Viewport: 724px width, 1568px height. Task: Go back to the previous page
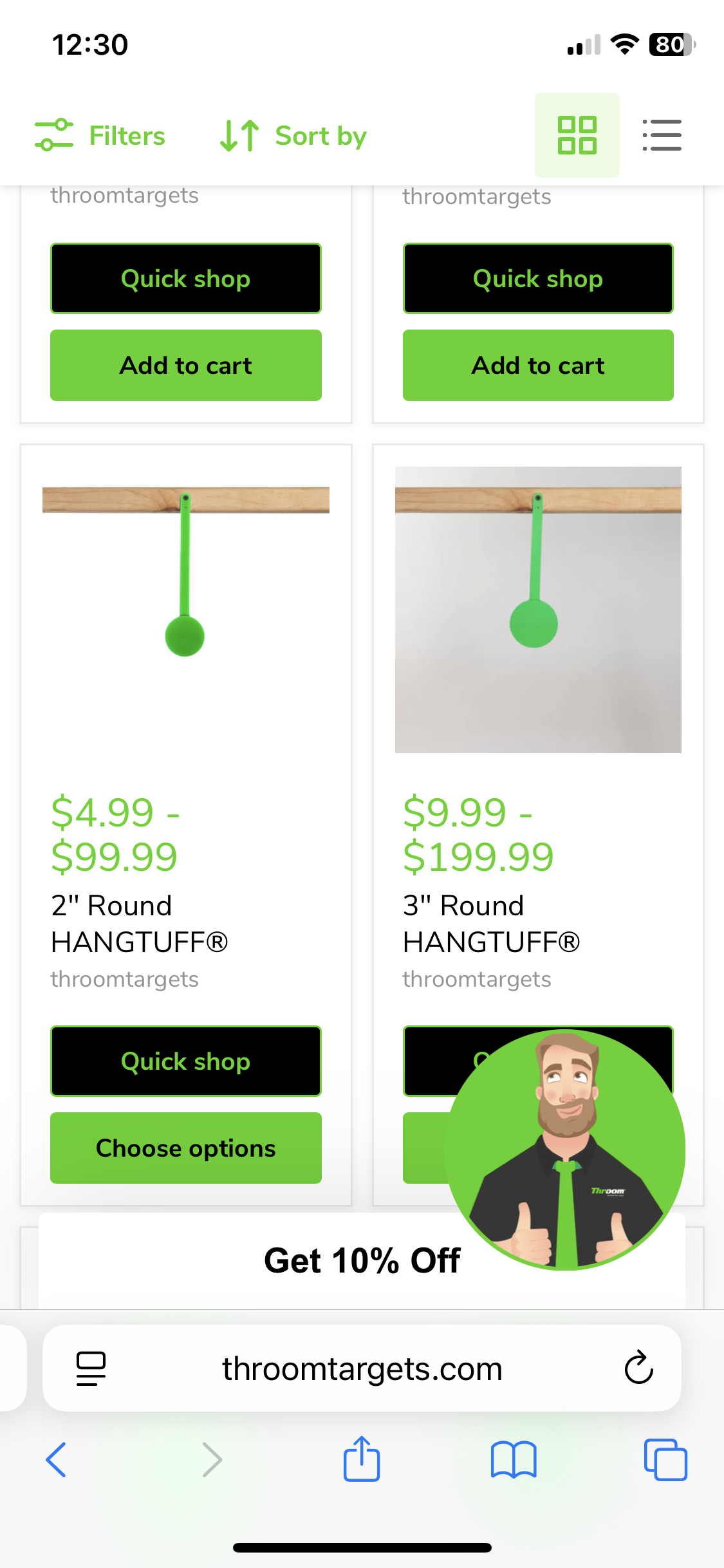click(57, 1459)
